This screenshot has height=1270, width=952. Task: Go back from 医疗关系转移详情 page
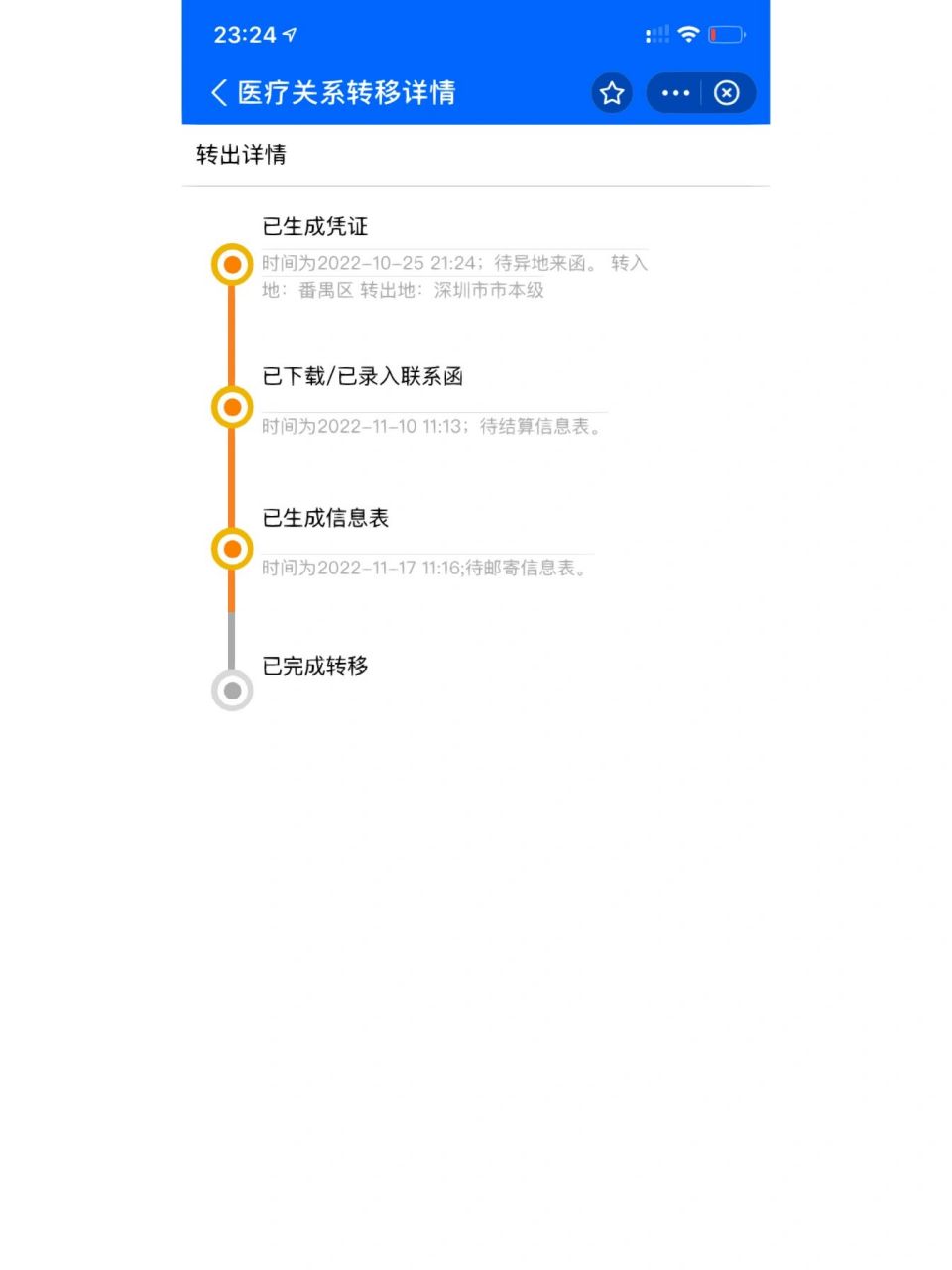219,93
